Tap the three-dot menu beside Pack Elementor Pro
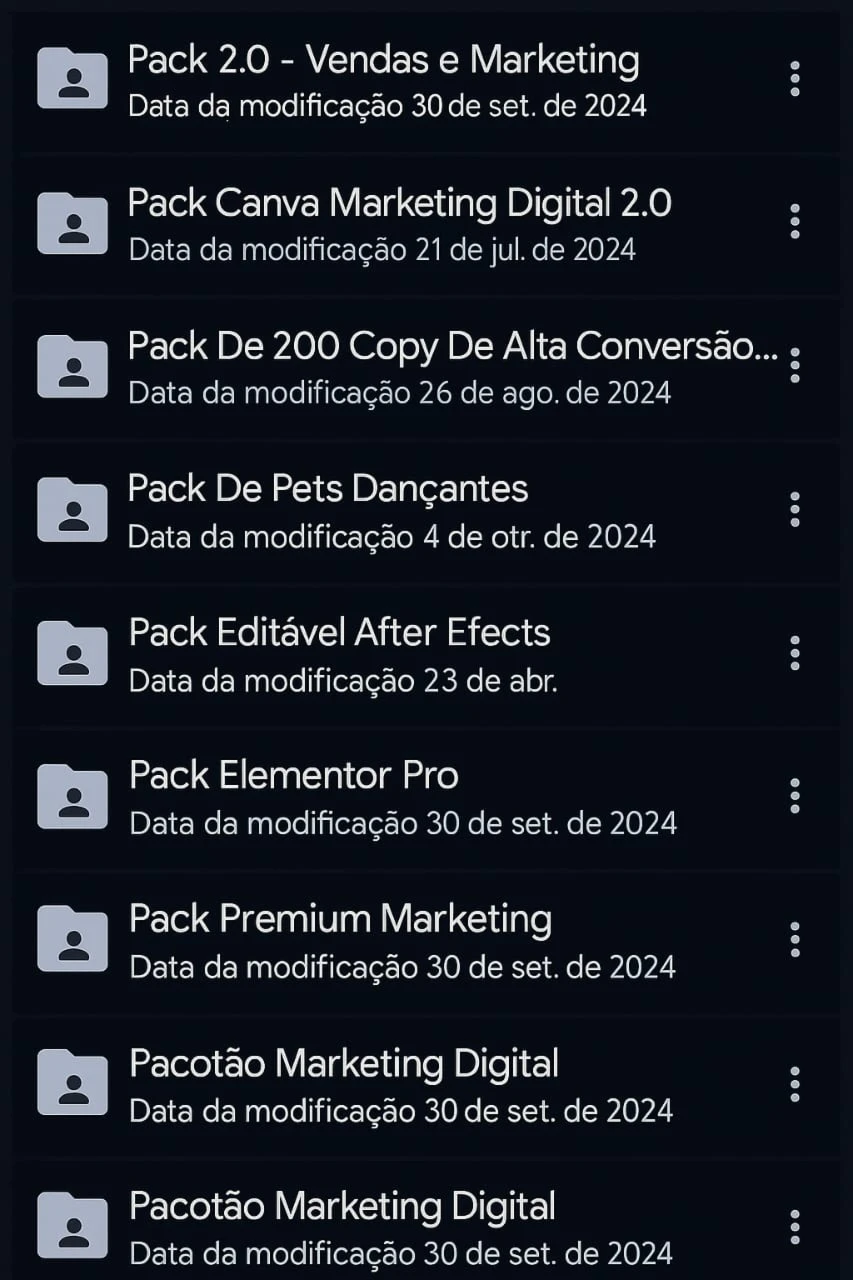Screen dimensions: 853x1280 click(x=794, y=796)
